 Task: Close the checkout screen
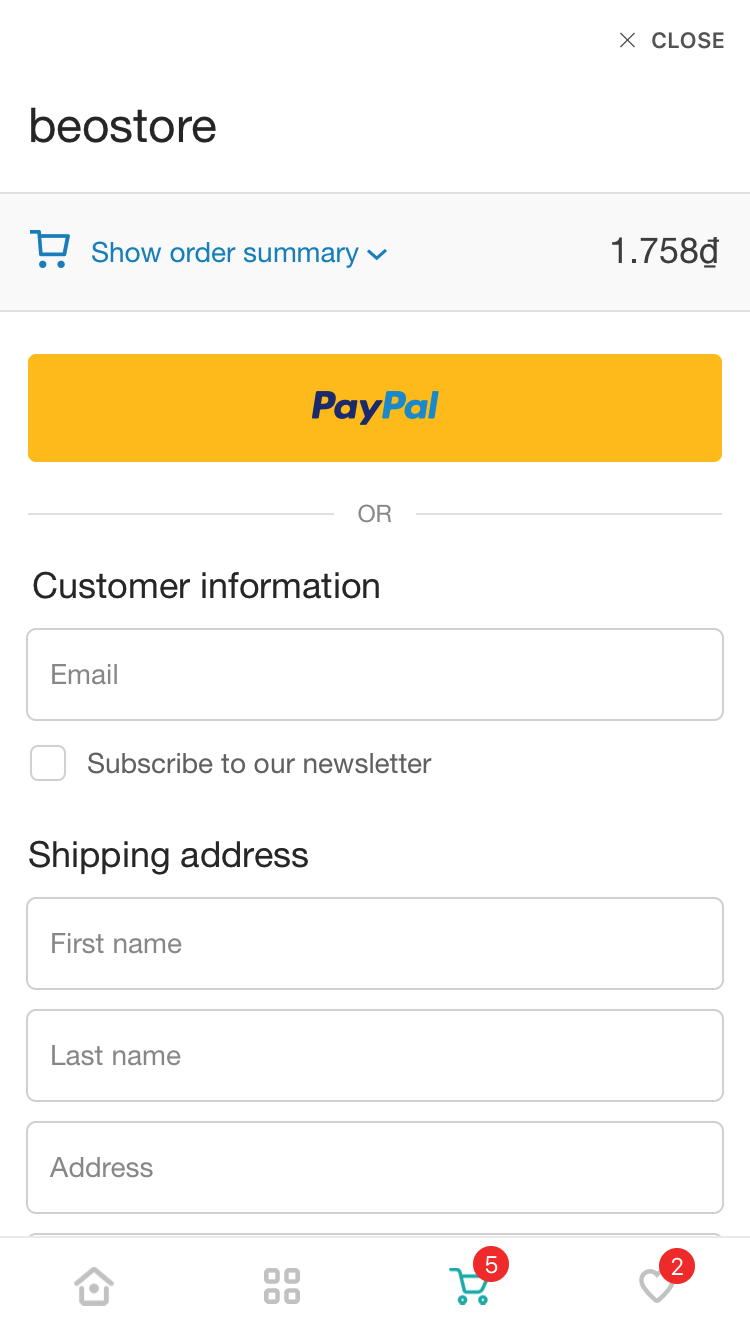tap(671, 41)
